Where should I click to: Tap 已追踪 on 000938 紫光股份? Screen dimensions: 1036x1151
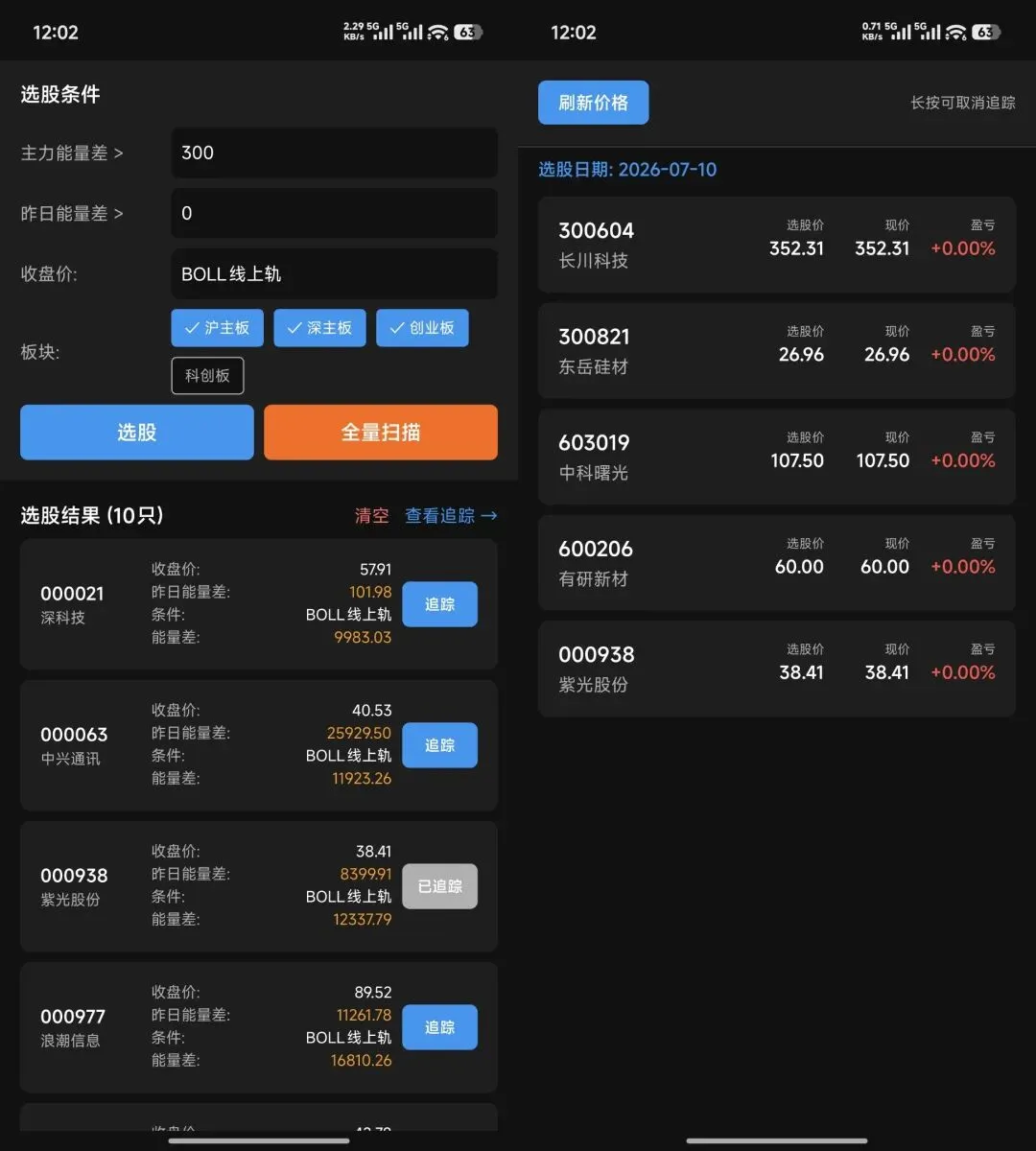[x=439, y=886]
